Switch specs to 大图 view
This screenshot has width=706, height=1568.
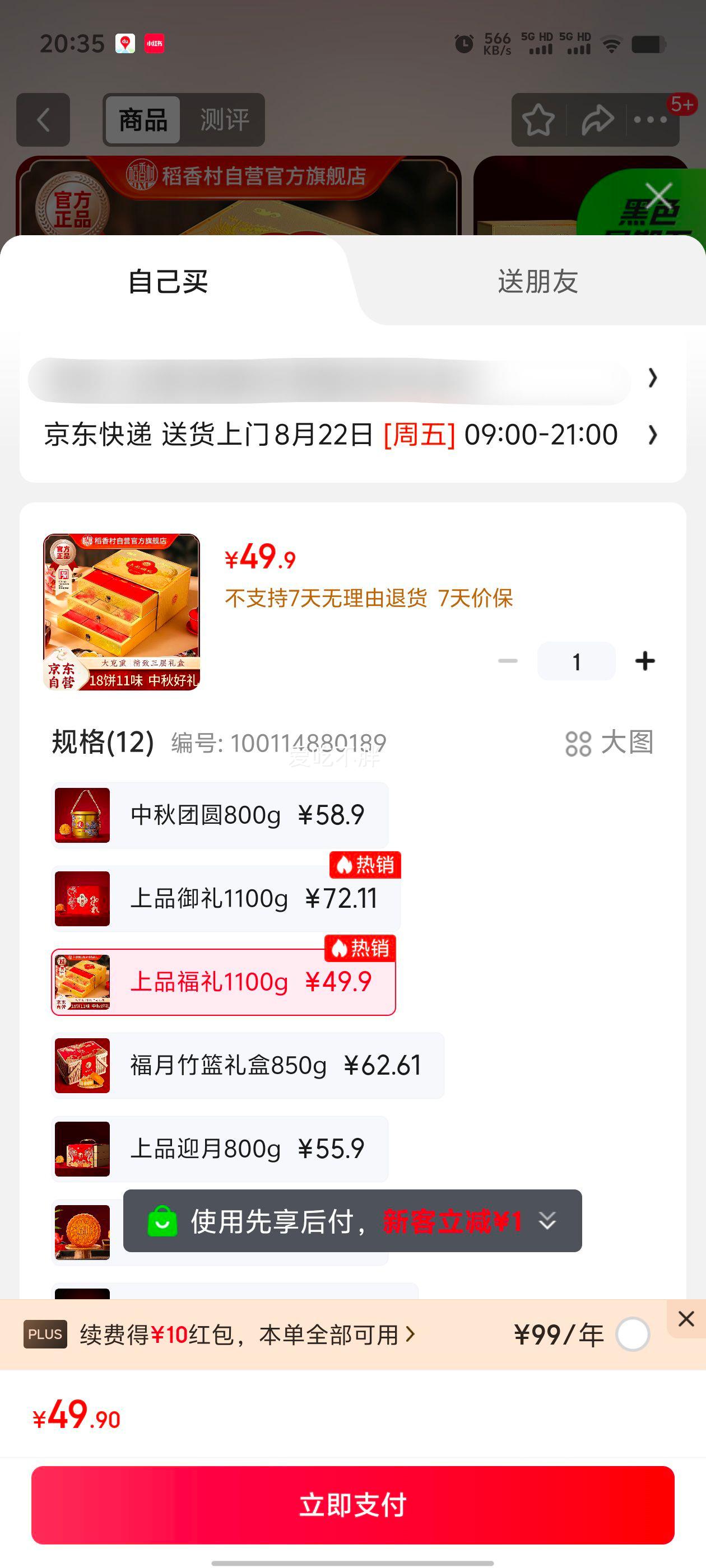(609, 743)
